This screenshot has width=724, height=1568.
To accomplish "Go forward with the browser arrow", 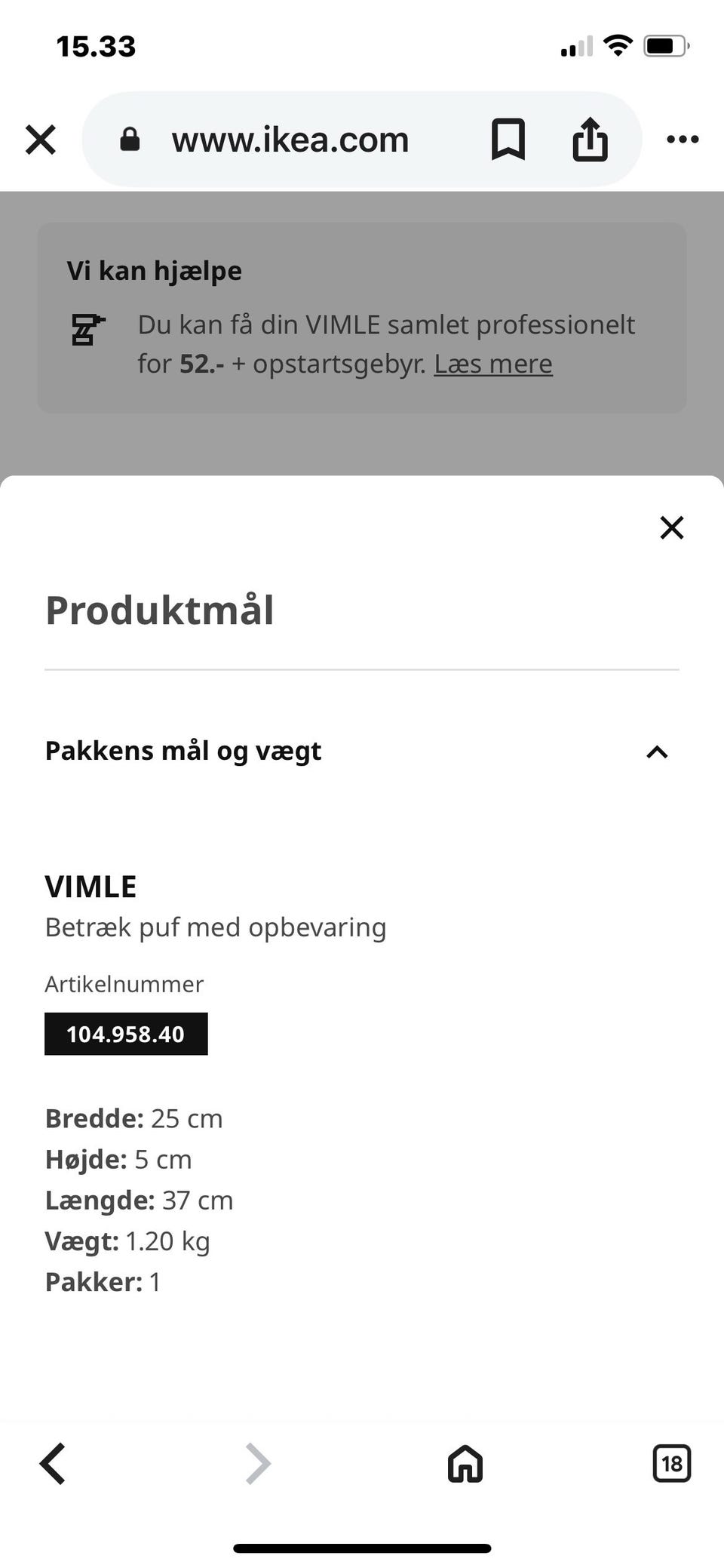I will coord(258,1464).
